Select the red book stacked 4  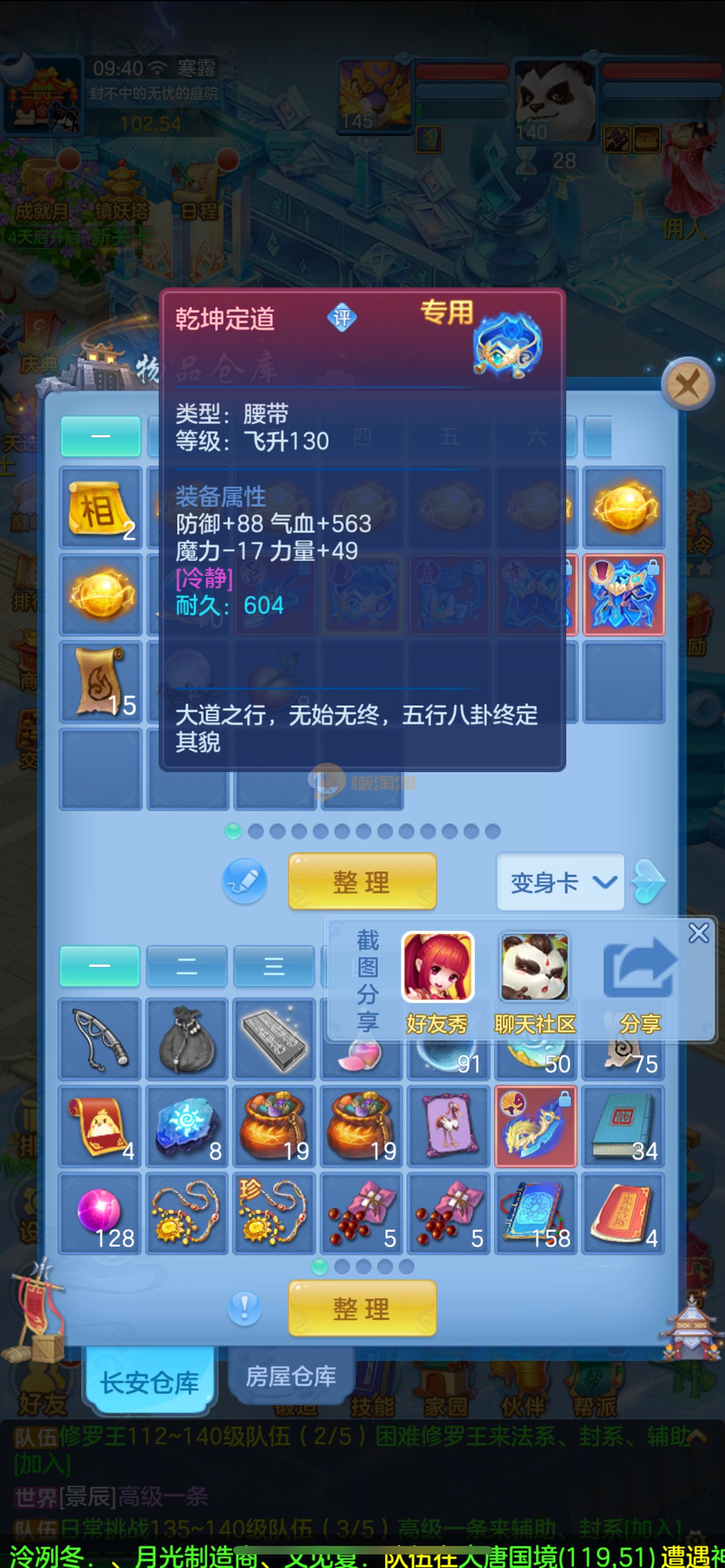point(622,1213)
